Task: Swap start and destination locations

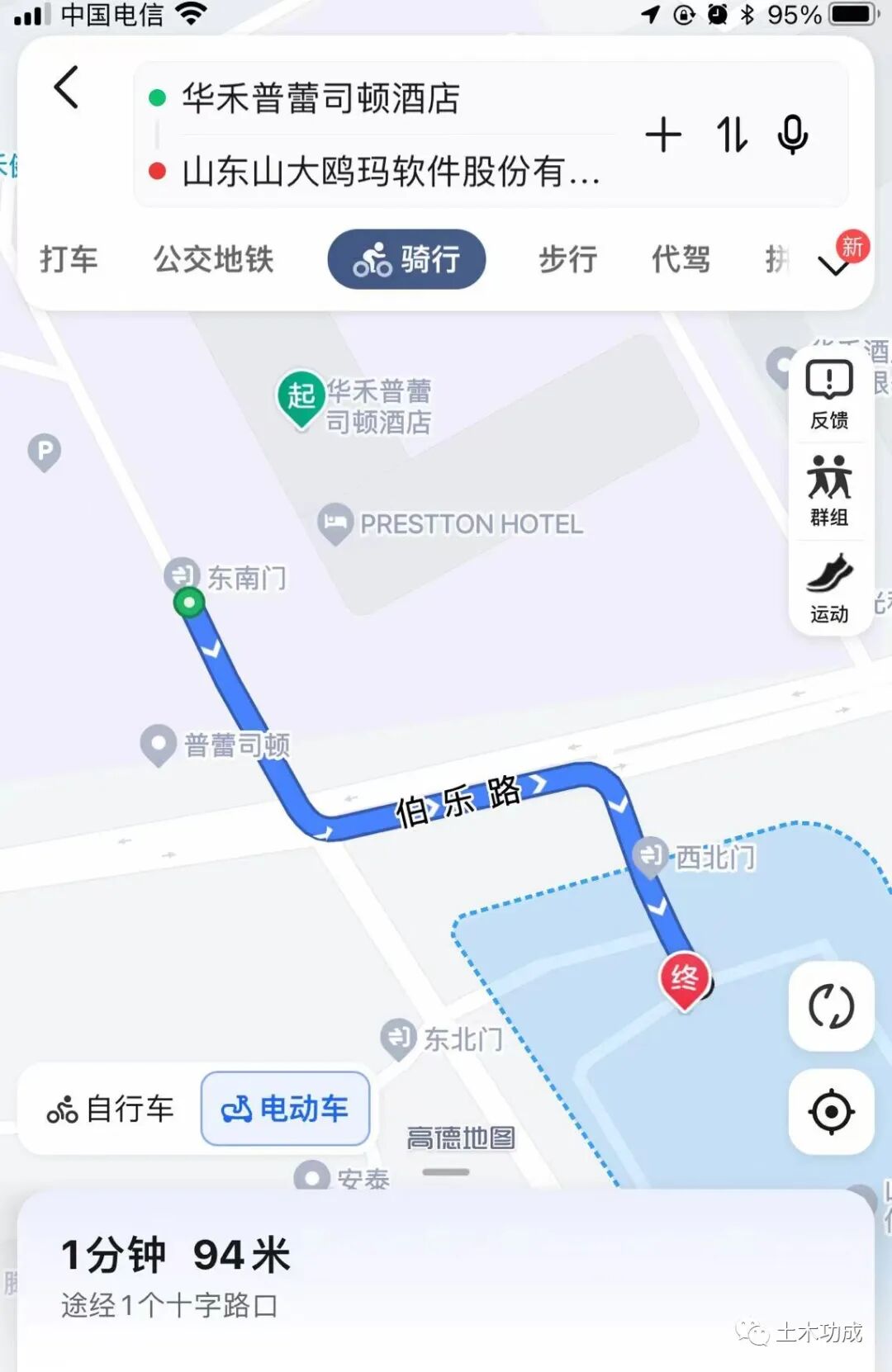Action: pos(731,135)
